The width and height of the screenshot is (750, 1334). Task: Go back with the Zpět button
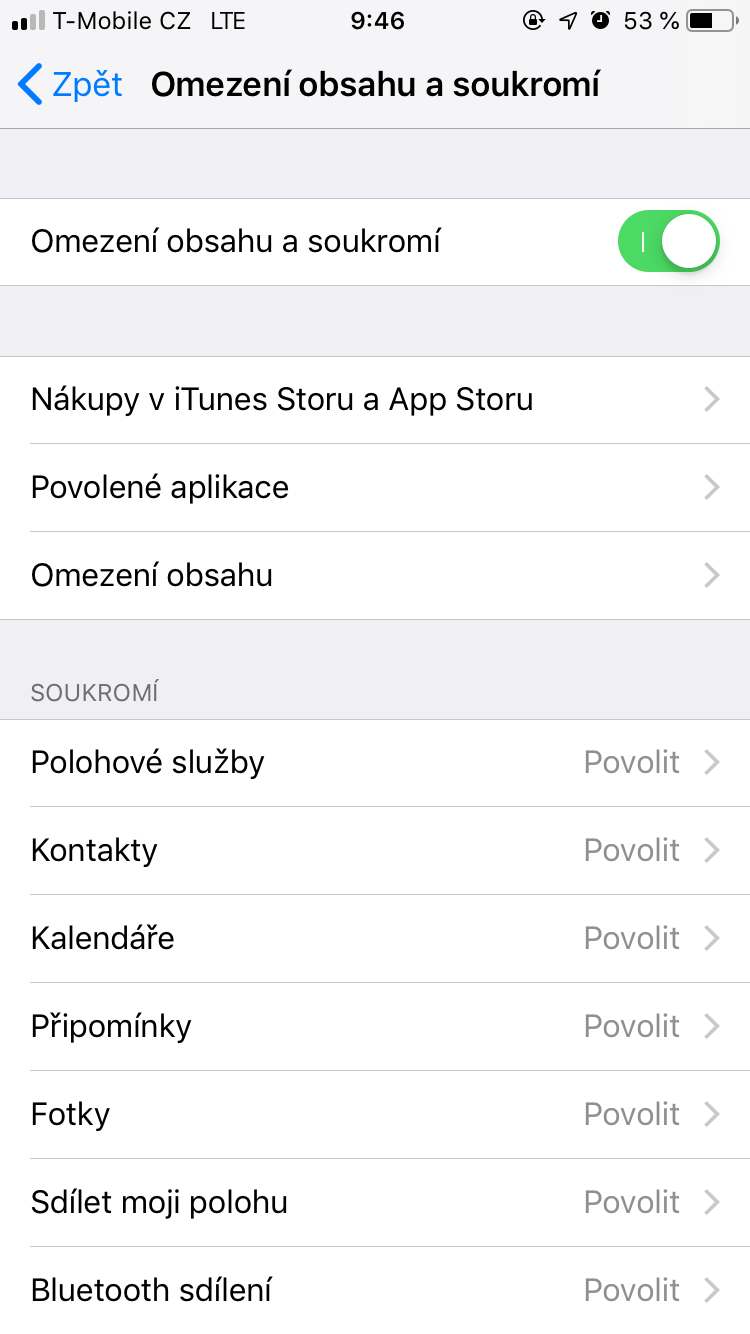70,85
